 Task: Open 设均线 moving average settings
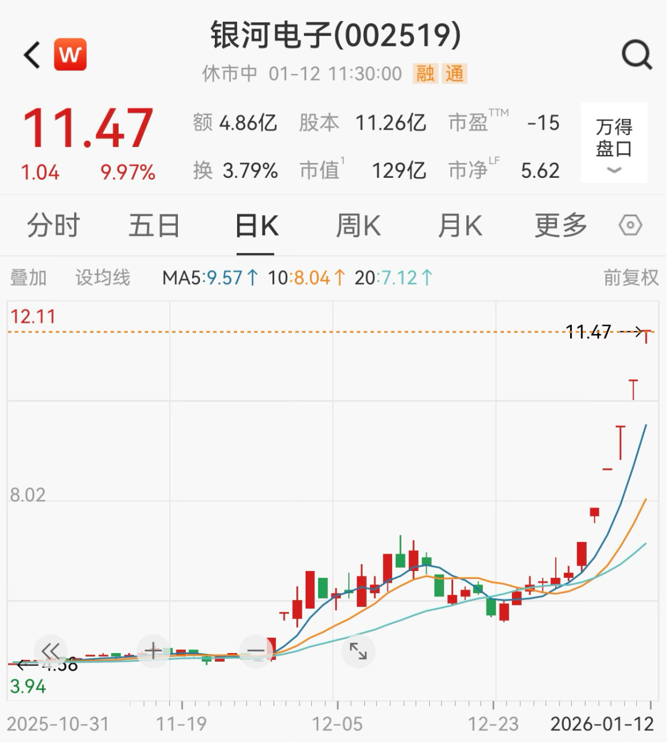[103, 277]
